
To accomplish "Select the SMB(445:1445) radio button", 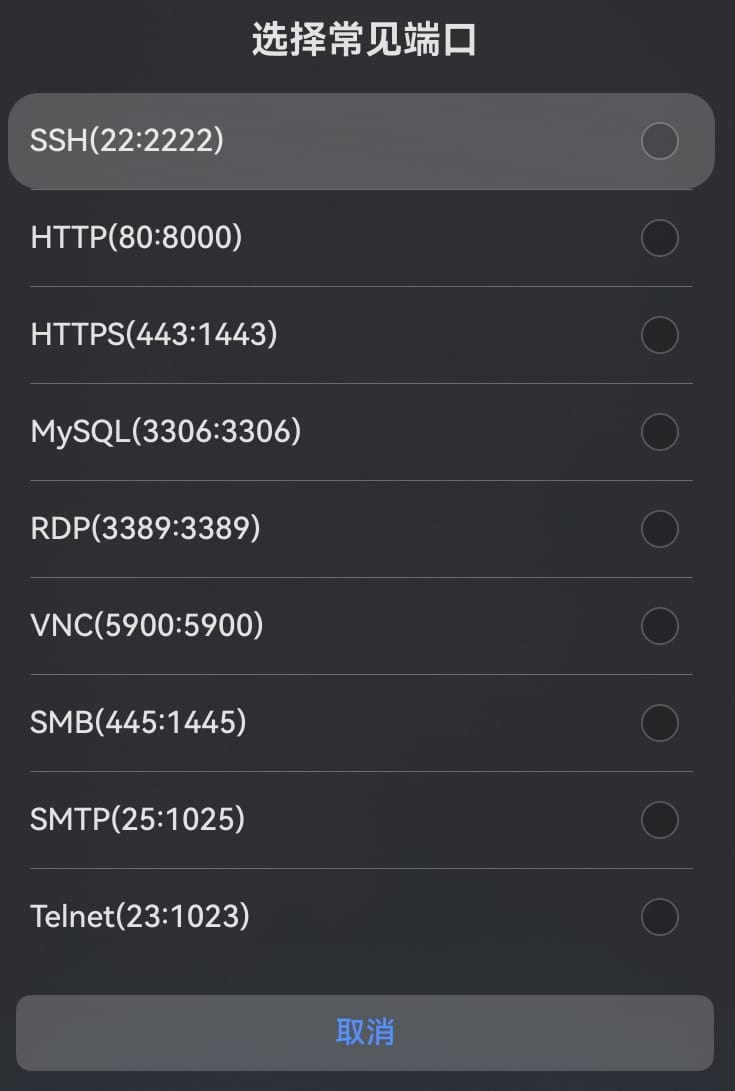I will 660,723.
